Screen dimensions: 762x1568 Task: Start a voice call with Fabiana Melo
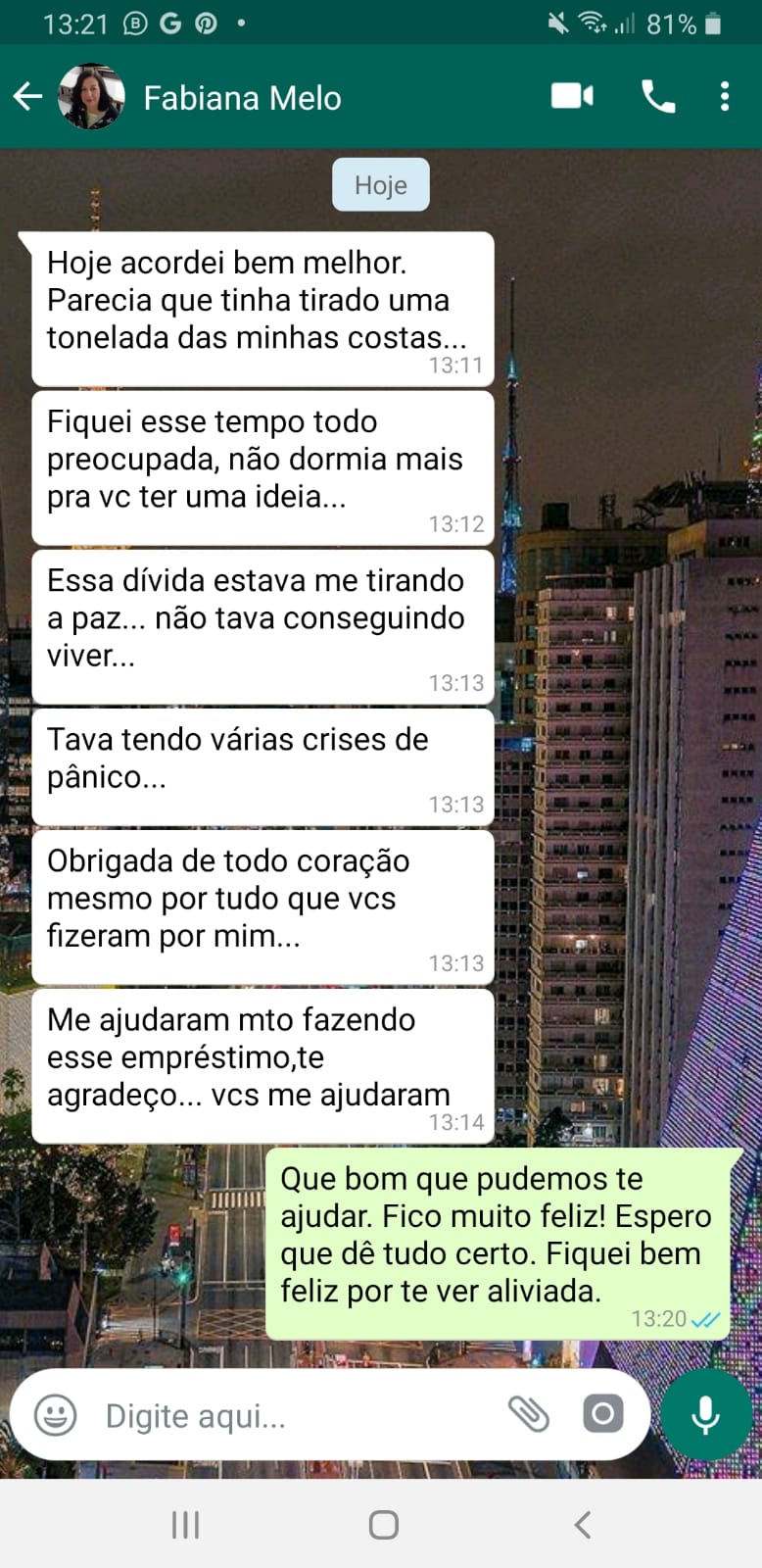coord(657,96)
